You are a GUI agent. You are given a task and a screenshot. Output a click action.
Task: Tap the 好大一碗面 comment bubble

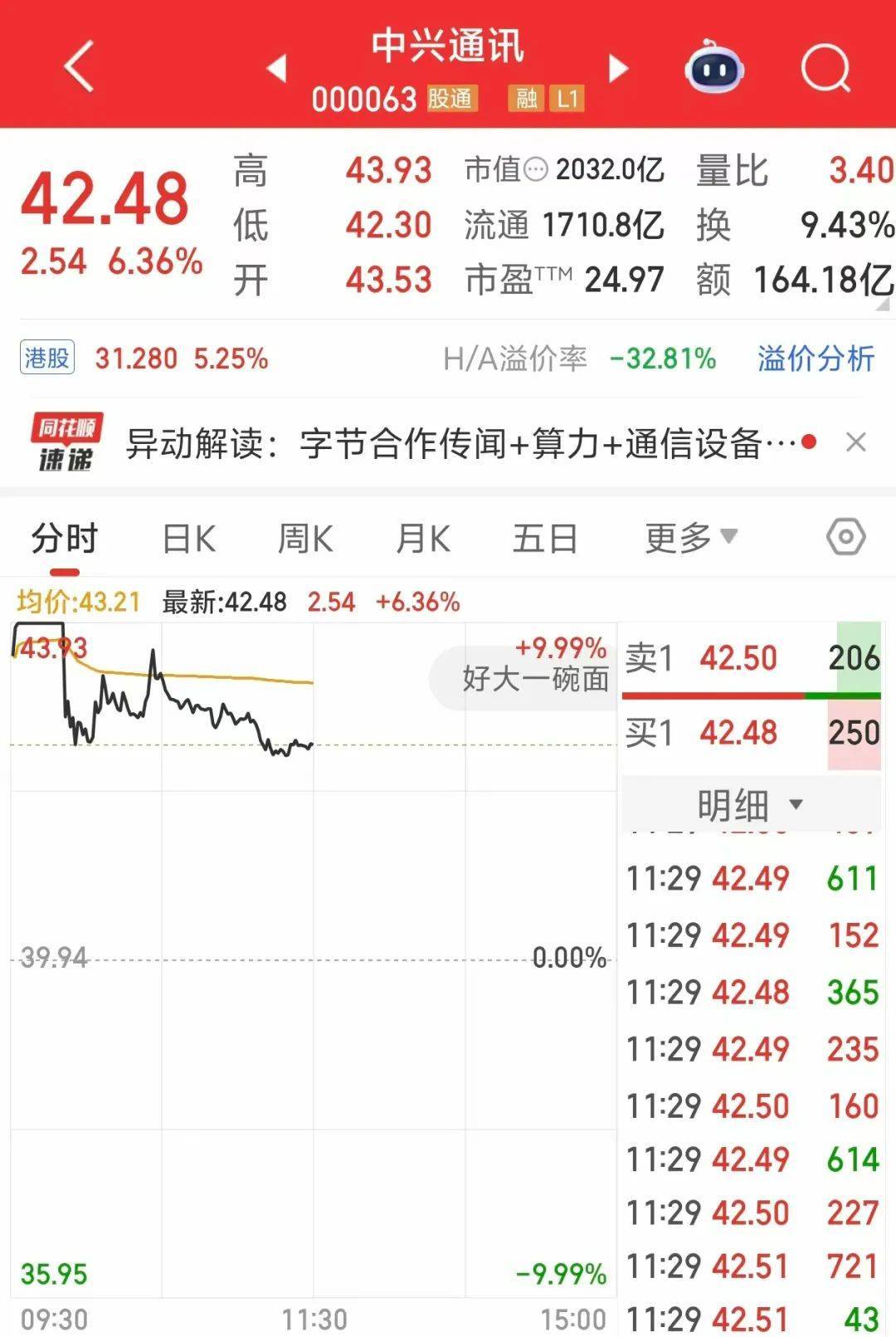[x=535, y=679]
